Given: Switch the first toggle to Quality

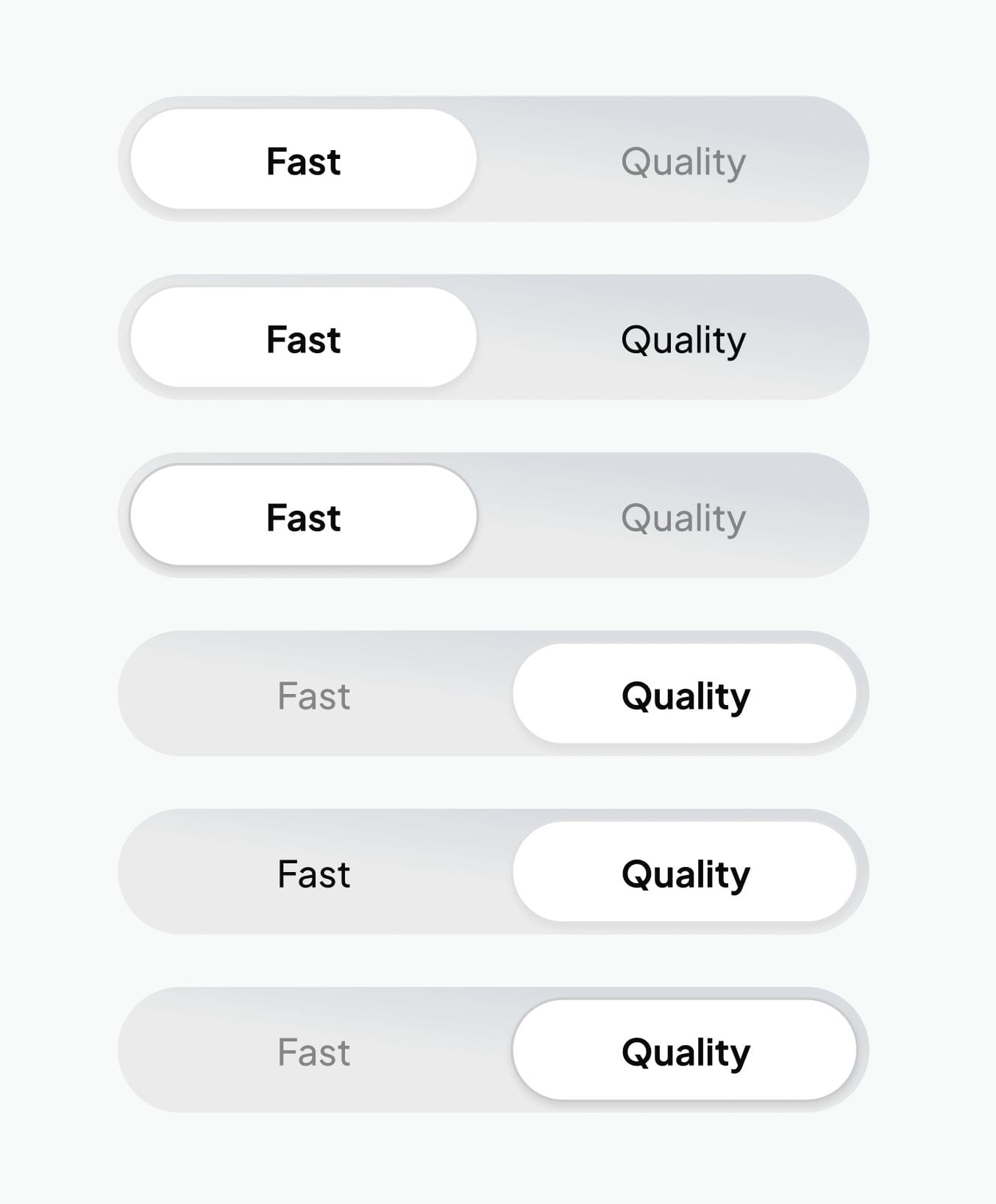Looking at the screenshot, I should coord(684,160).
